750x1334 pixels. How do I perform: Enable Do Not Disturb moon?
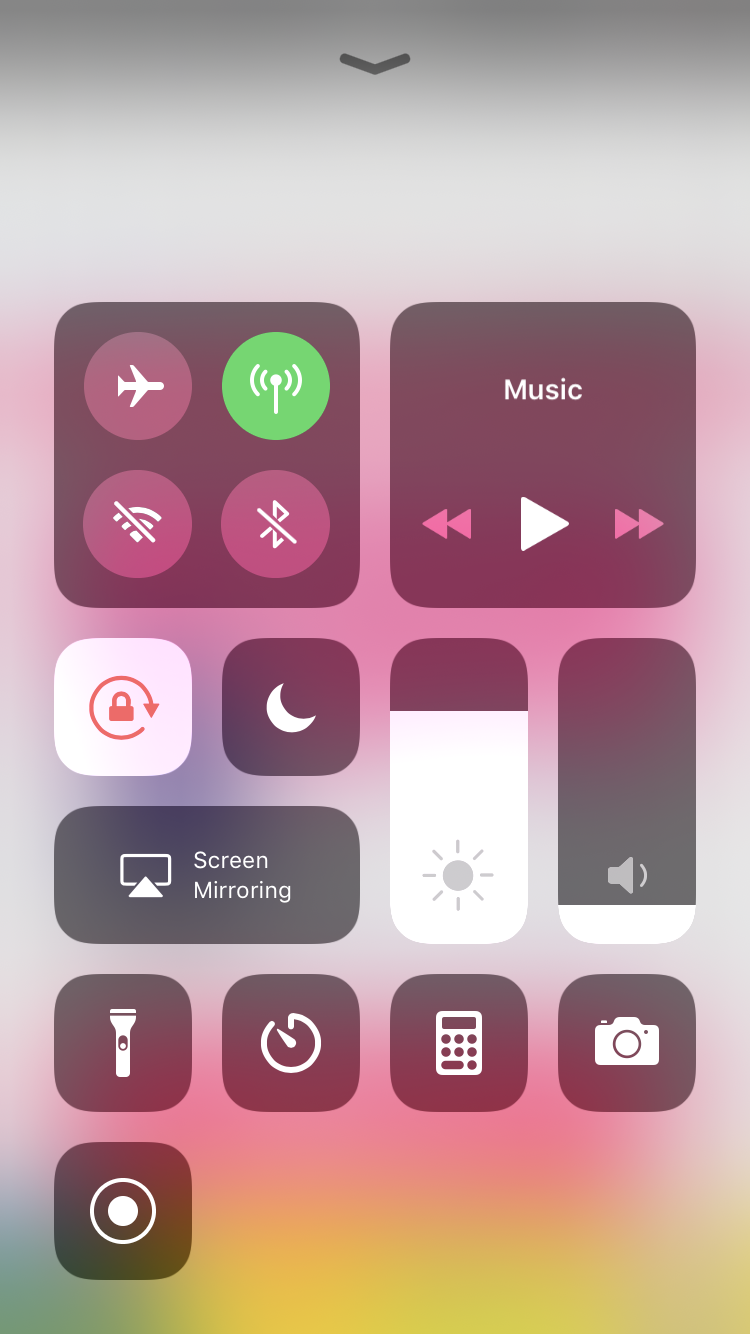pyautogui.click(x=291, y=707)
